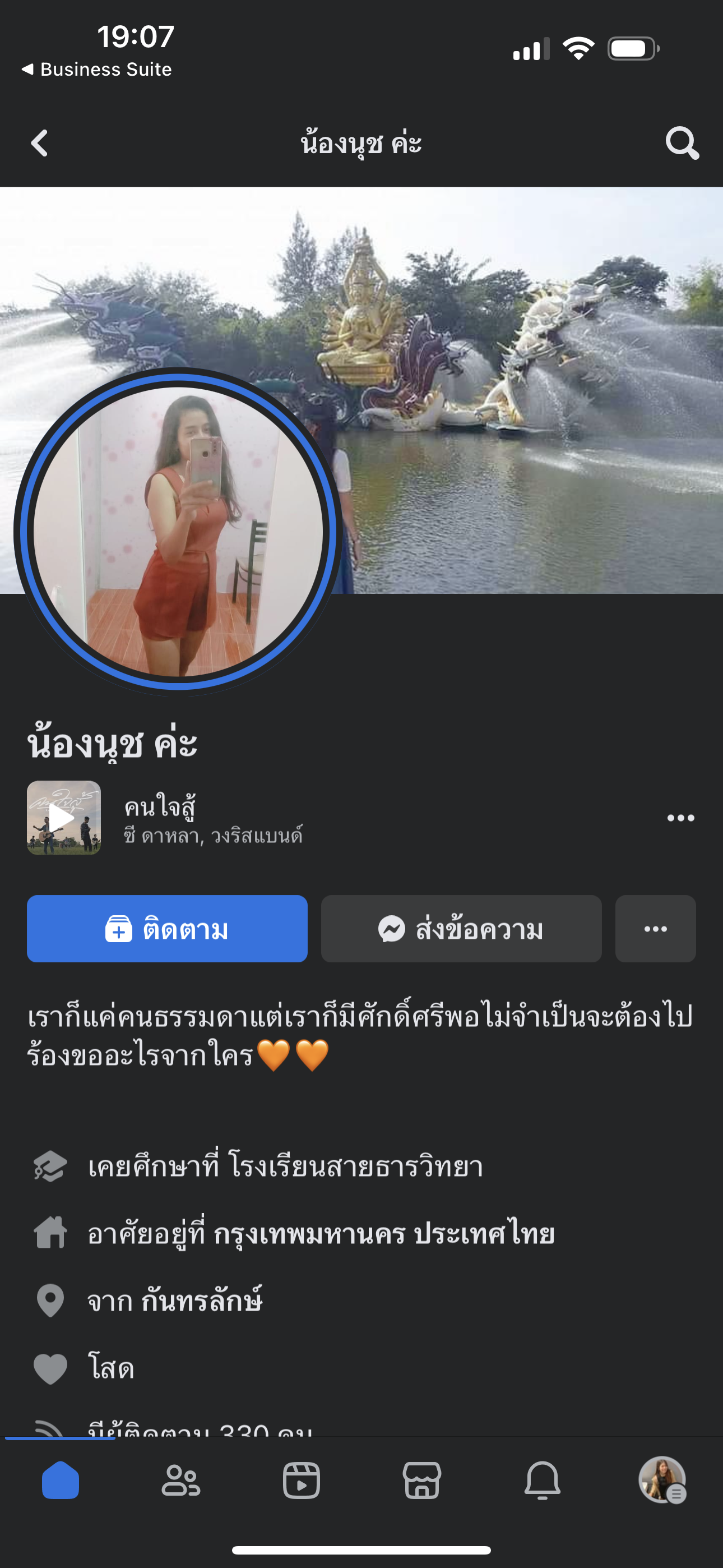Open the profile picture of น้องนุช ค่ะ

click(178, 531)
